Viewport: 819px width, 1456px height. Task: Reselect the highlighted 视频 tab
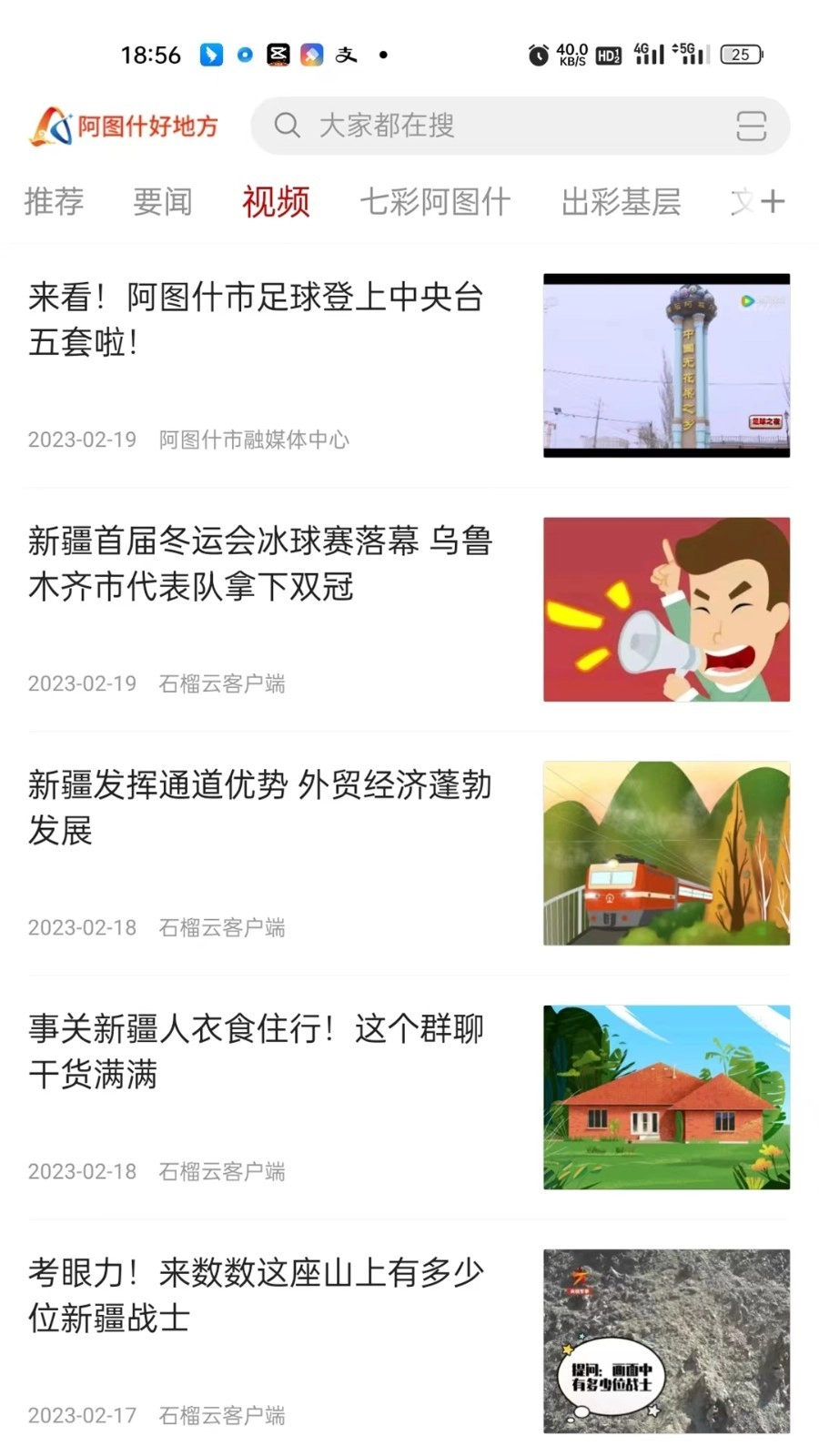click(276, 202)
